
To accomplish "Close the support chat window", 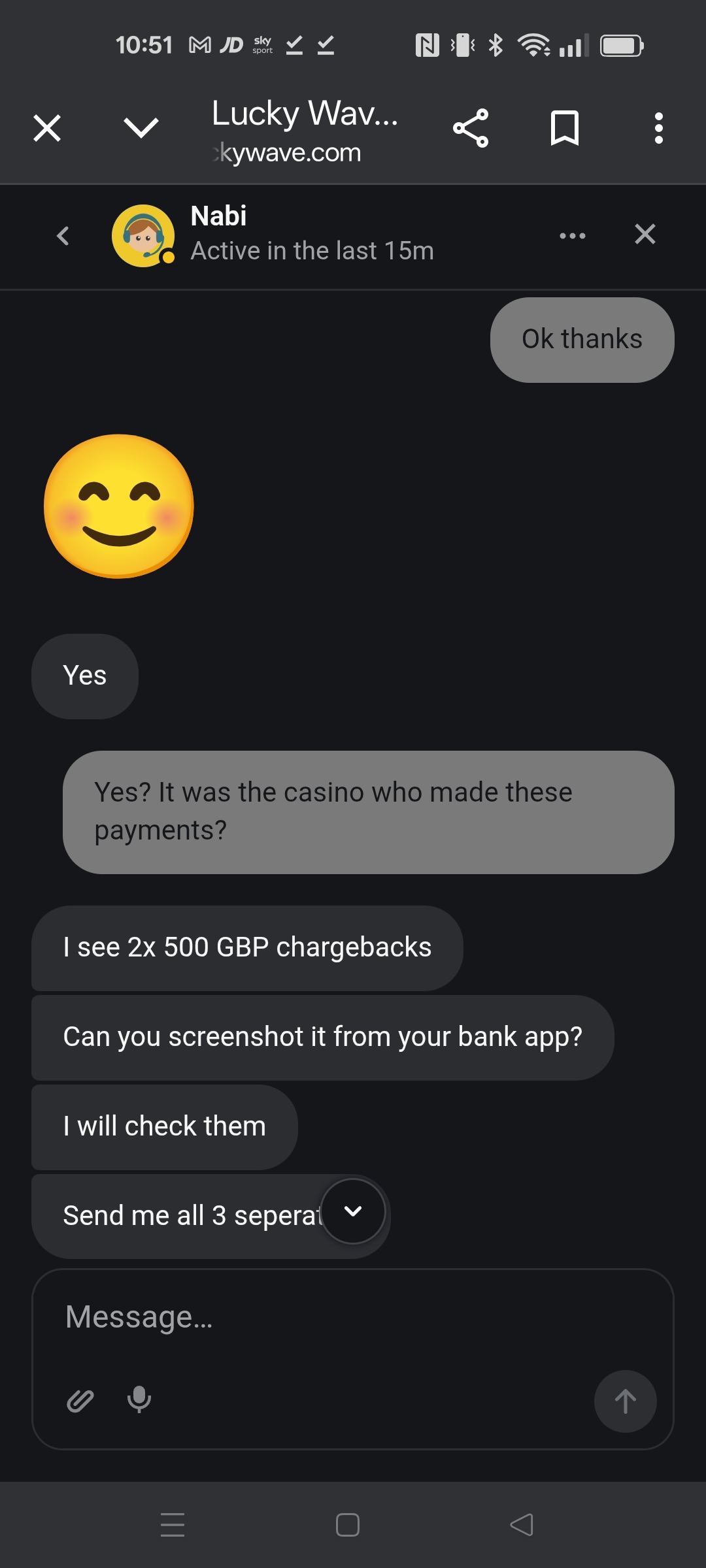I will pyautogui.click(x=645, y=234).
